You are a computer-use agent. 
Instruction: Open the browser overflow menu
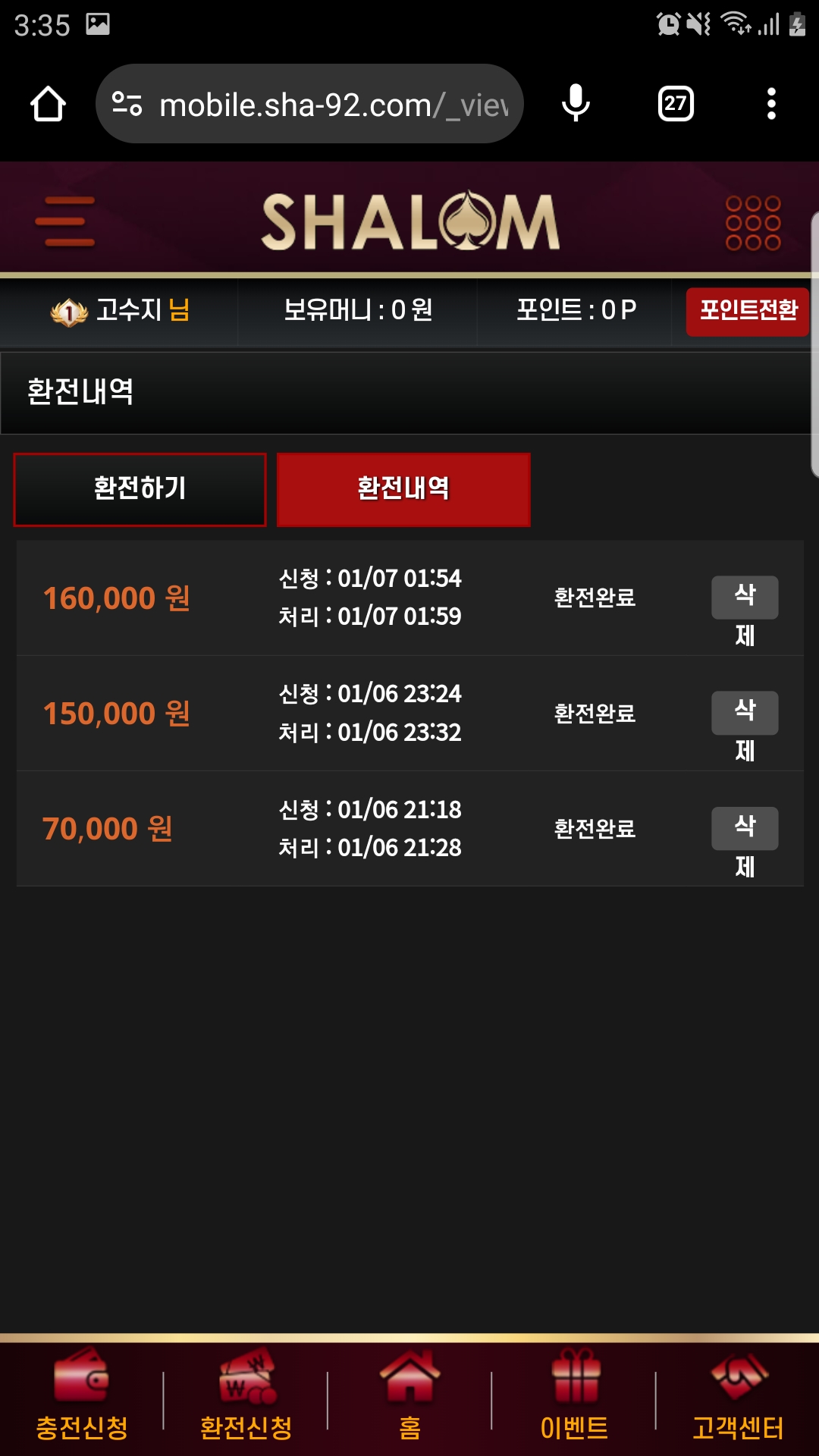(771, 104)
